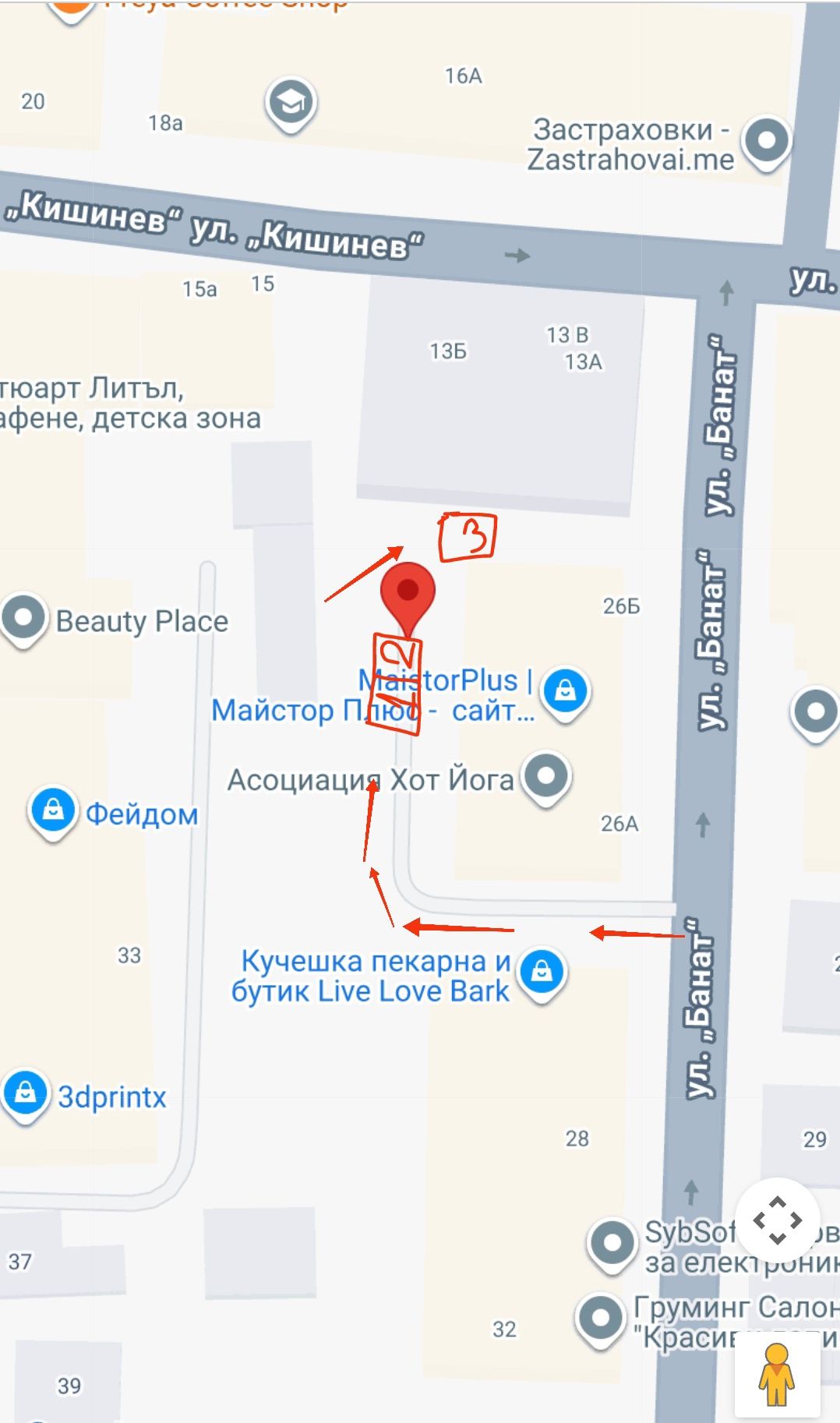The height and width of the screenshot is (1423, 840).
Task: Tap the red location pin marker
Action: [x=408, y=594]
